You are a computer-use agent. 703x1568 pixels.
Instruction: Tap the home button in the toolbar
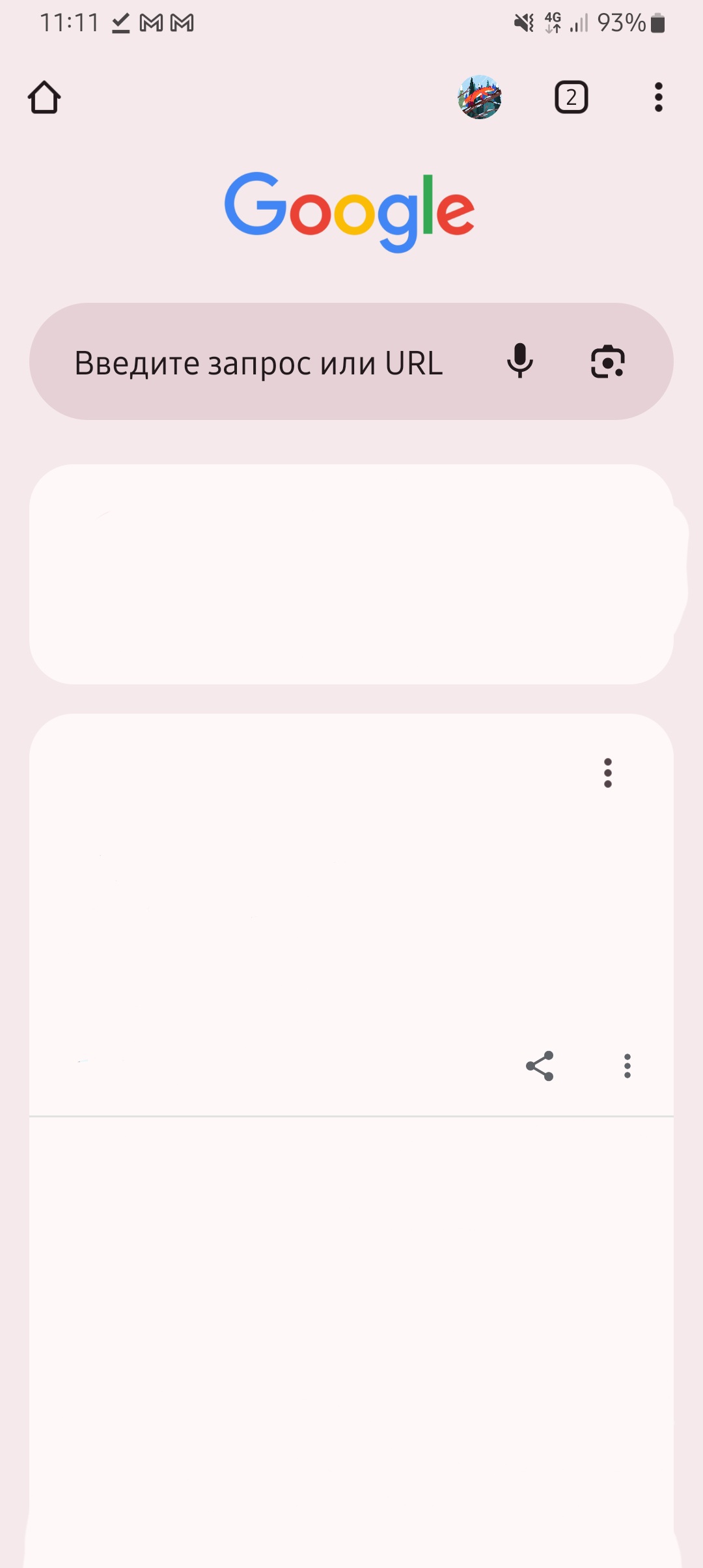click(x=44, y=98)
